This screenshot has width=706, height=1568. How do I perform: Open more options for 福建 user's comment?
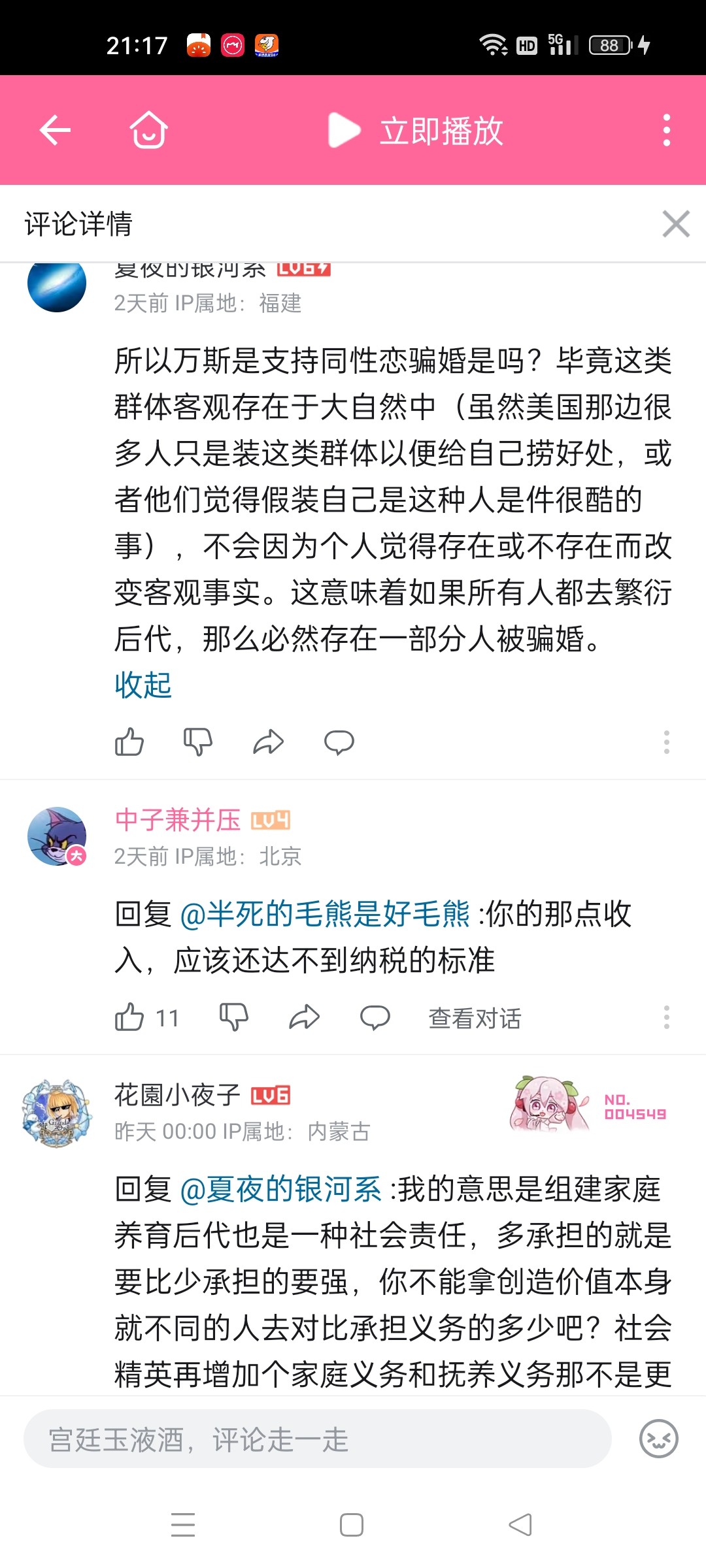point(666,742)
